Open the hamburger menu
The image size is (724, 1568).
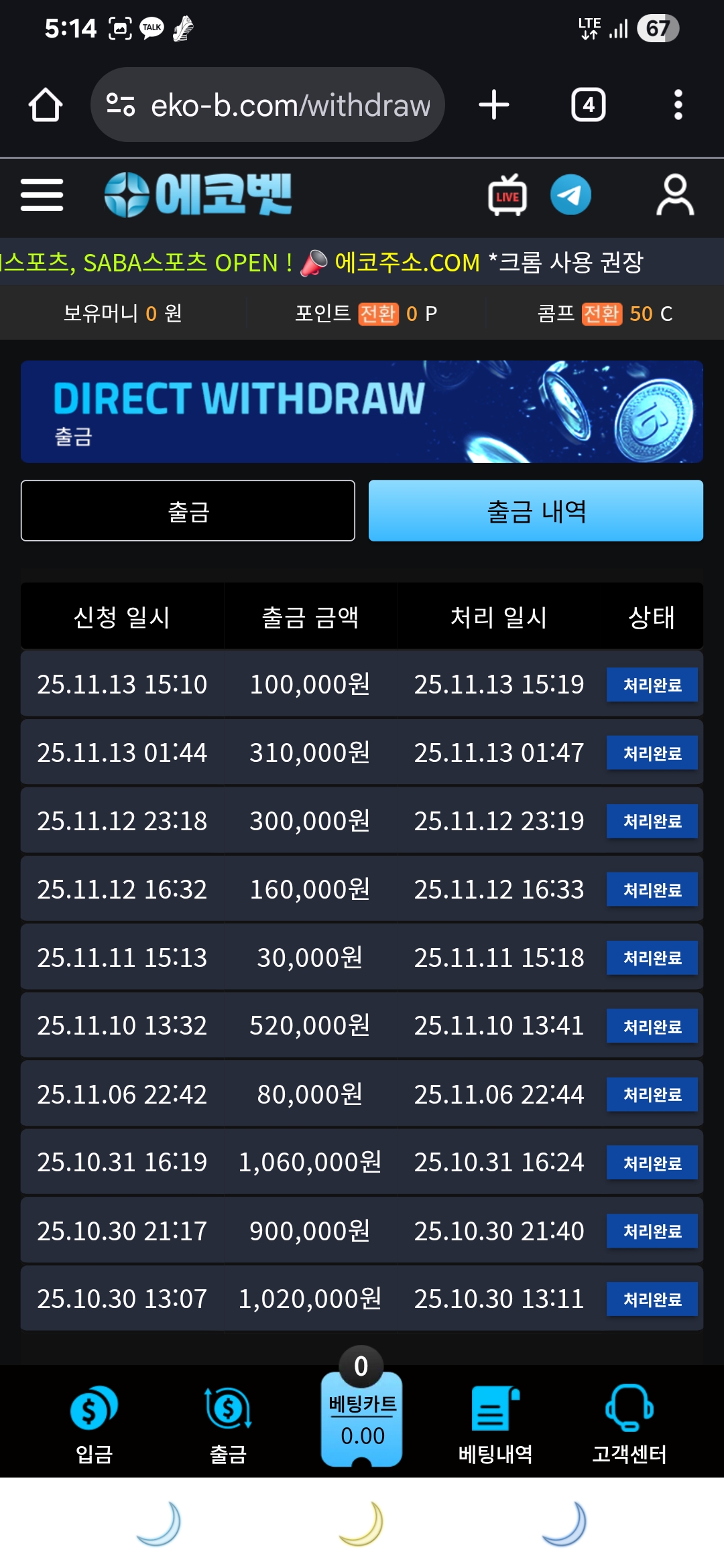[x=42, y=195]
